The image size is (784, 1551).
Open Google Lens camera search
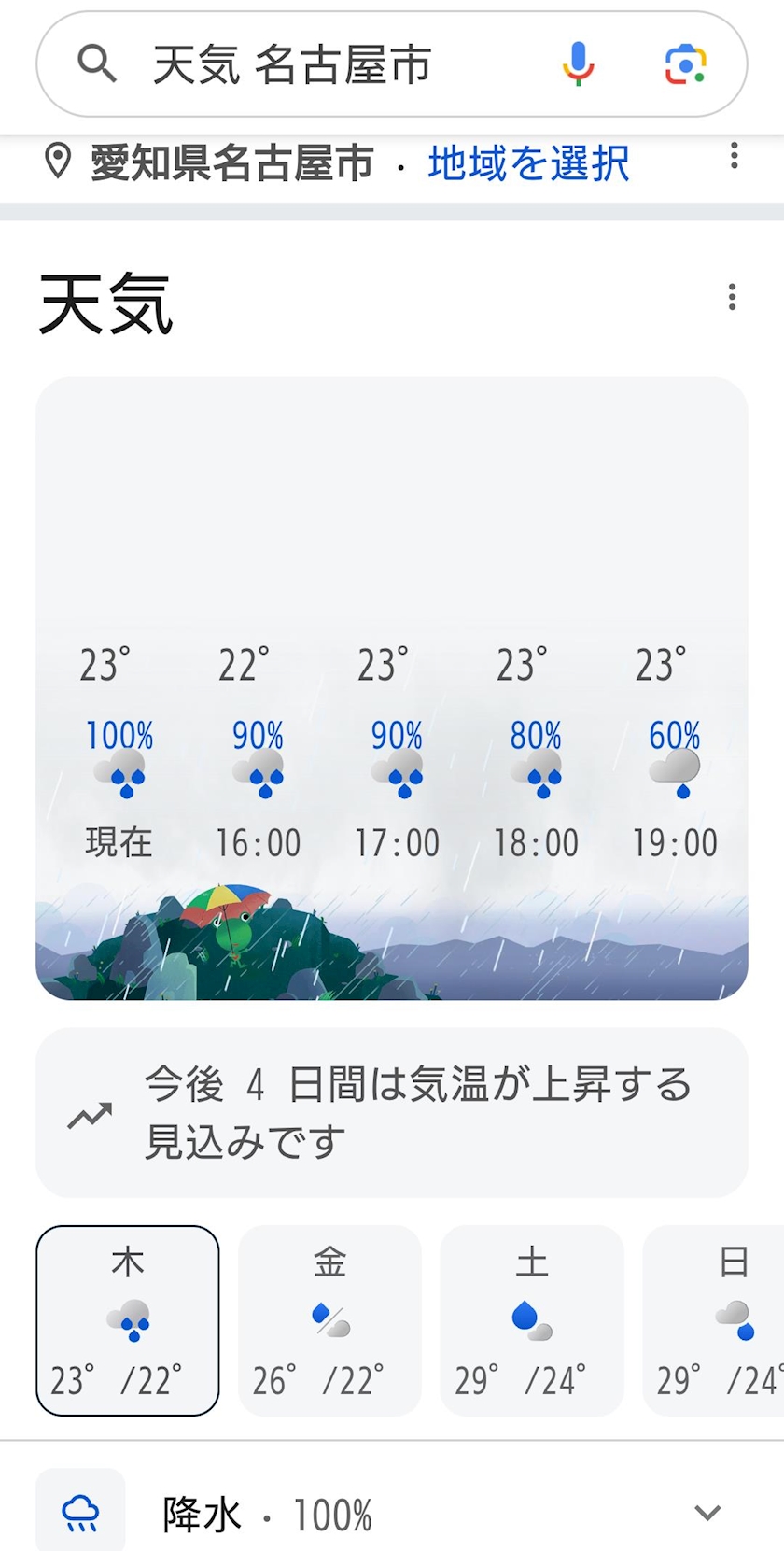[685, 64]
